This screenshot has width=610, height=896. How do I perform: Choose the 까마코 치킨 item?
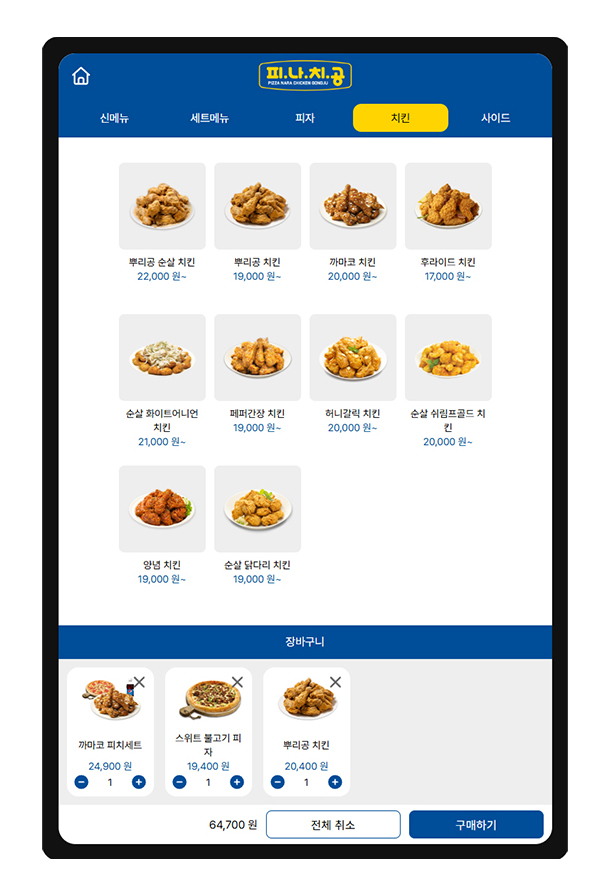pos(353,206)
